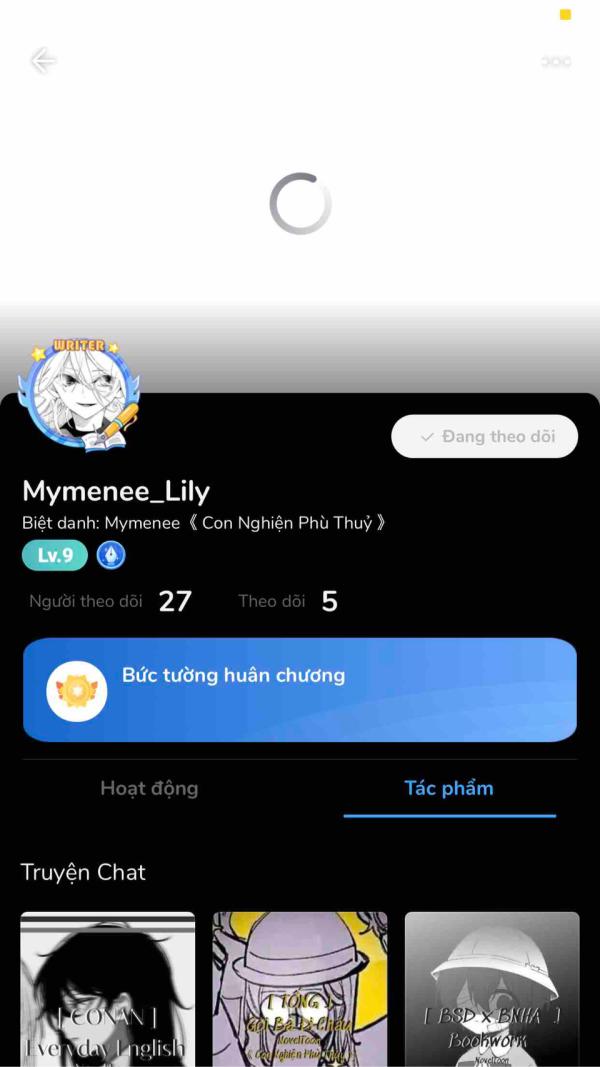600x1067 pixels.
Task: Tap the Đang theo dõi follow button
Action: click(485, 437)
